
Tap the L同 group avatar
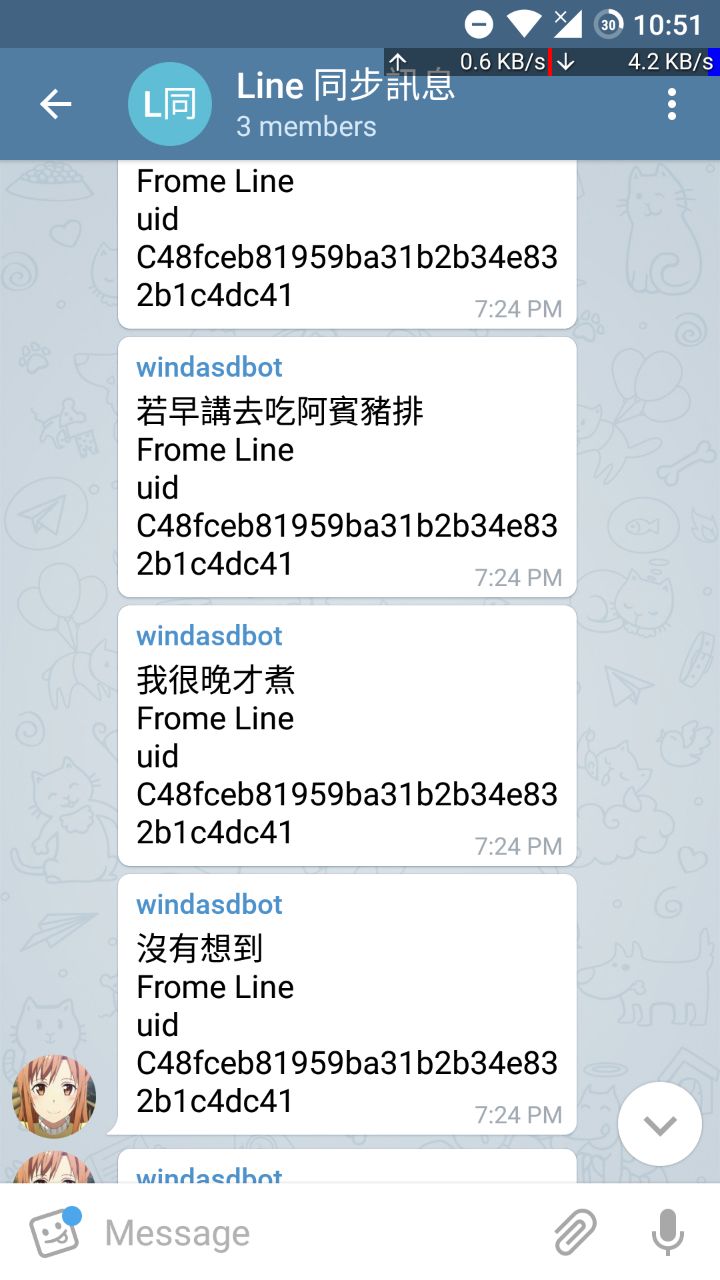pos(170,104)
